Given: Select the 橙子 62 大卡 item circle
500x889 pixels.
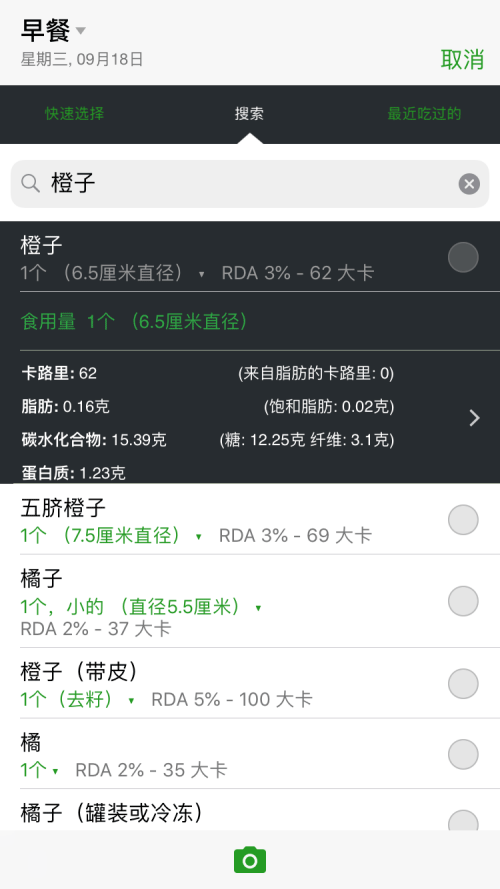Looking at the screenshot, I should [463, 257].
